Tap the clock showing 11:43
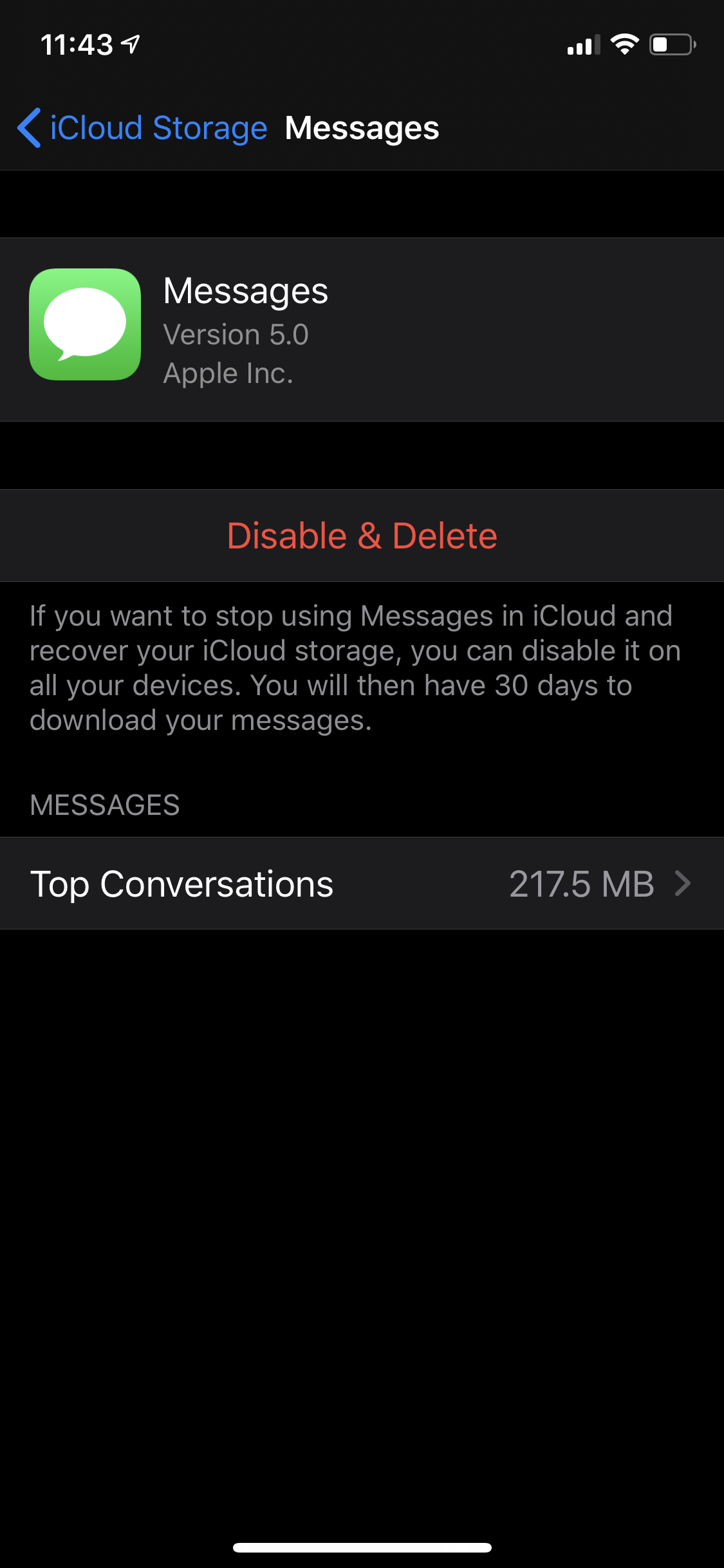 coord(77,42)
